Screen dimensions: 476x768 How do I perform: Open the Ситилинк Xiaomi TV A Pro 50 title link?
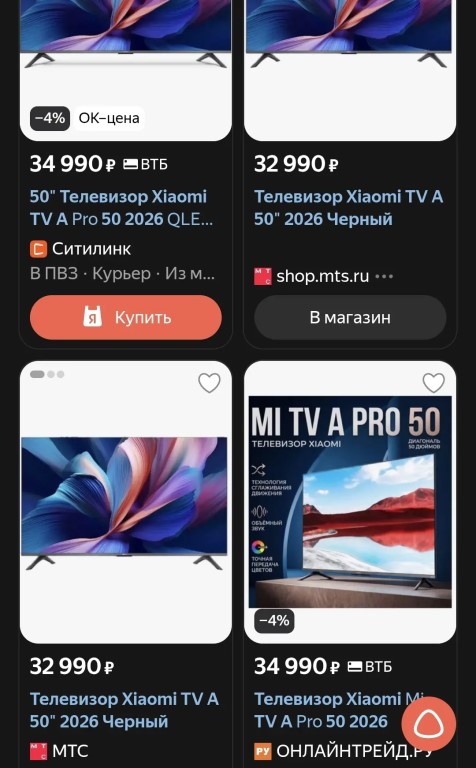point(121,208)
